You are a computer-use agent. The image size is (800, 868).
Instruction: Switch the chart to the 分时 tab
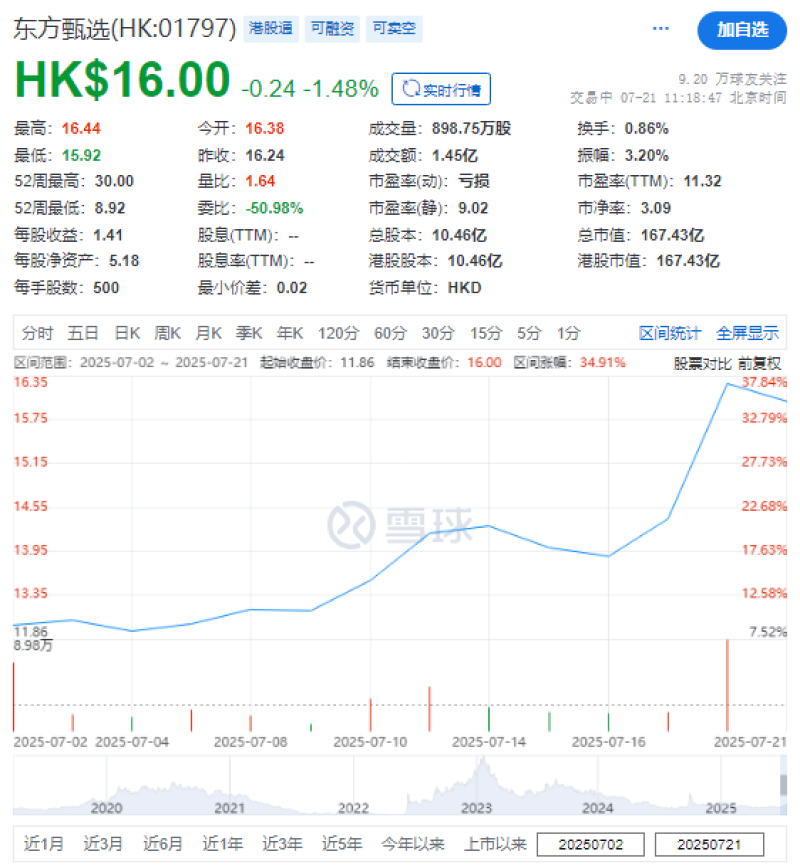[37, 333]
